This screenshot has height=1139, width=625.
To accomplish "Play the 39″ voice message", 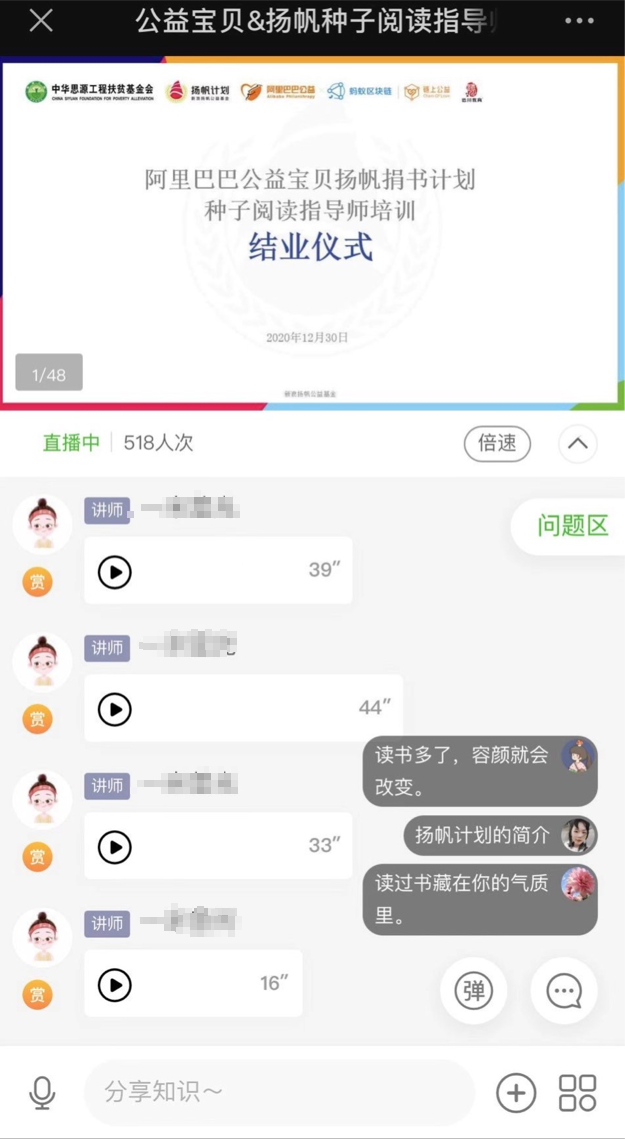I will 115,571.
